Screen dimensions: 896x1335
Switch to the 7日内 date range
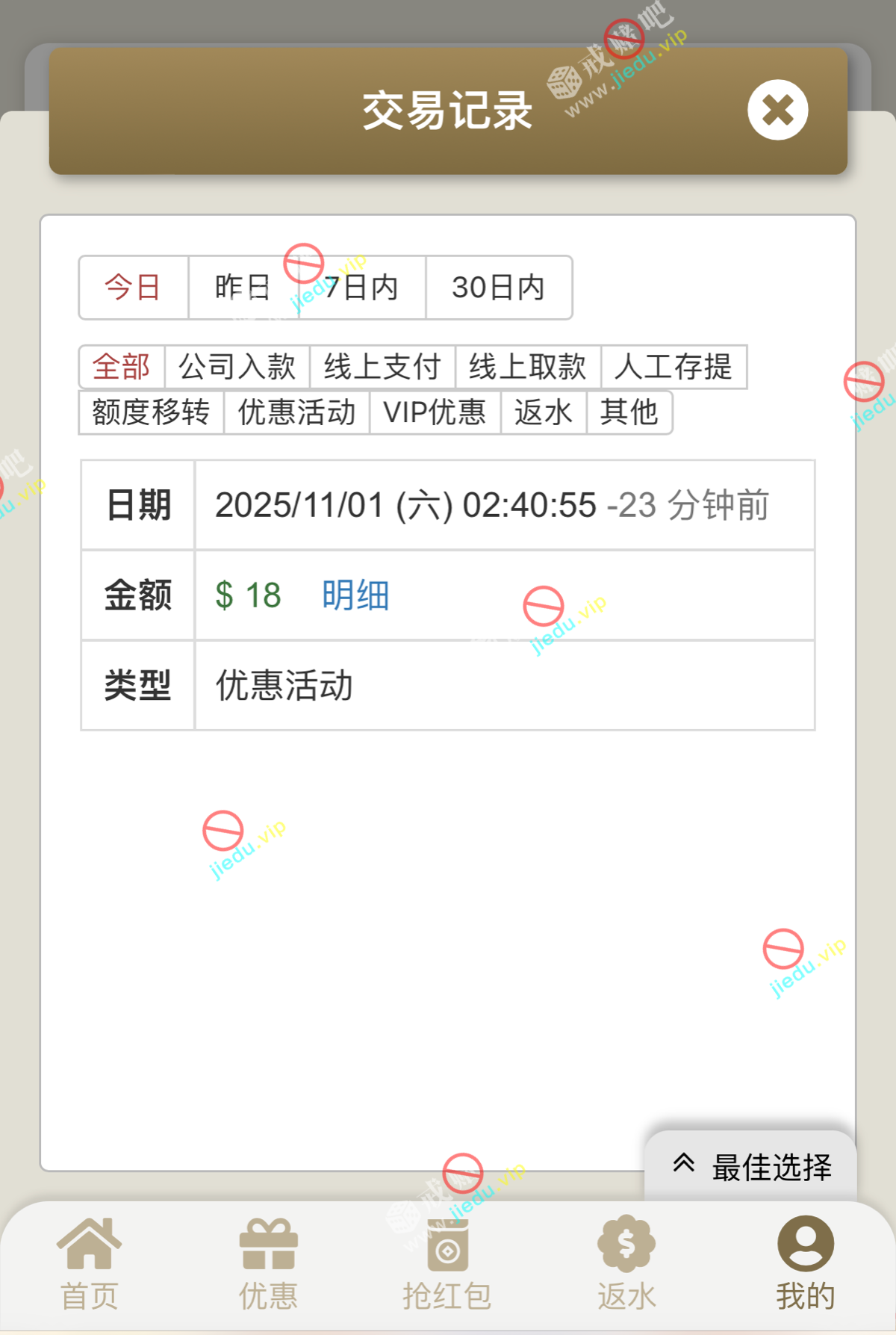coord(362,288)
